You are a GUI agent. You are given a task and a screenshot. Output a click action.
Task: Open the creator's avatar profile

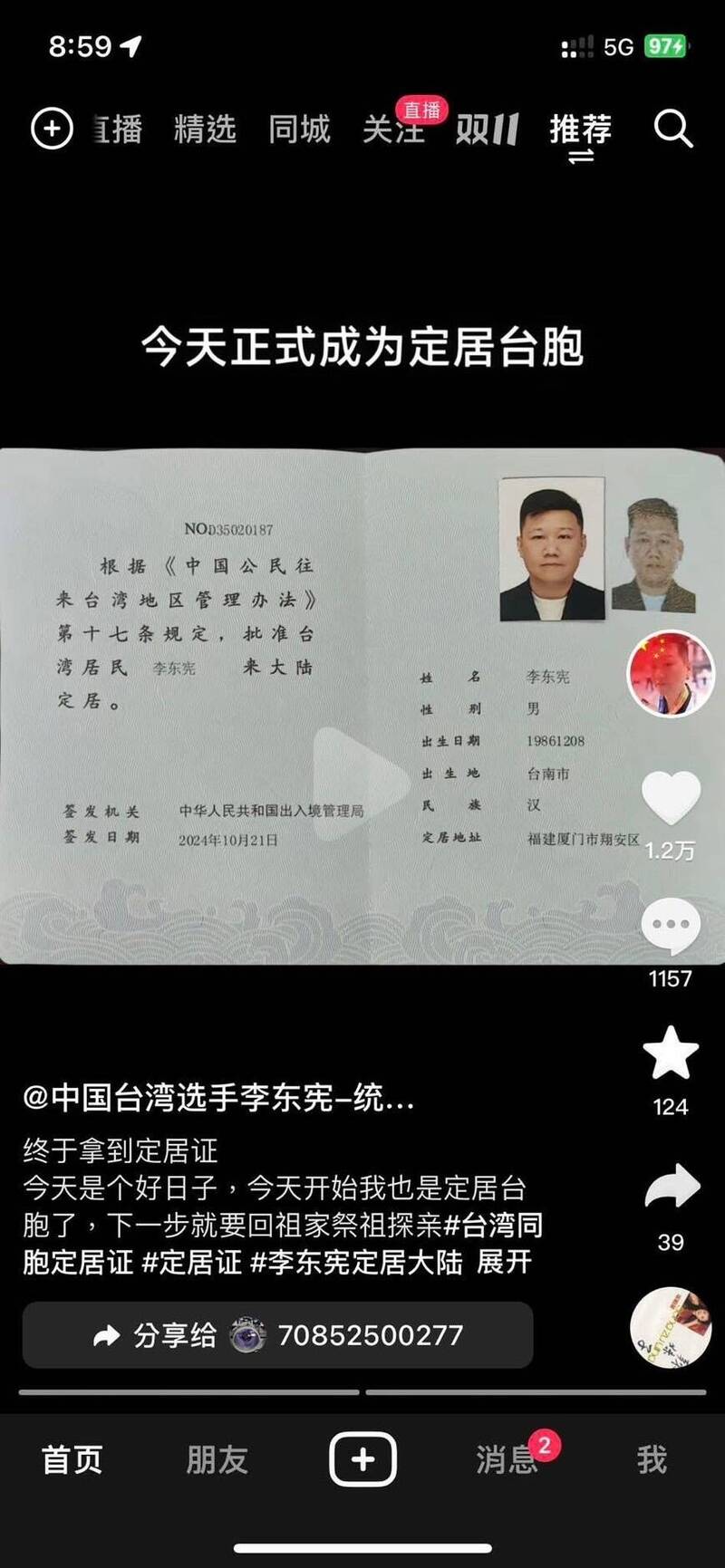tap(672, 674)
